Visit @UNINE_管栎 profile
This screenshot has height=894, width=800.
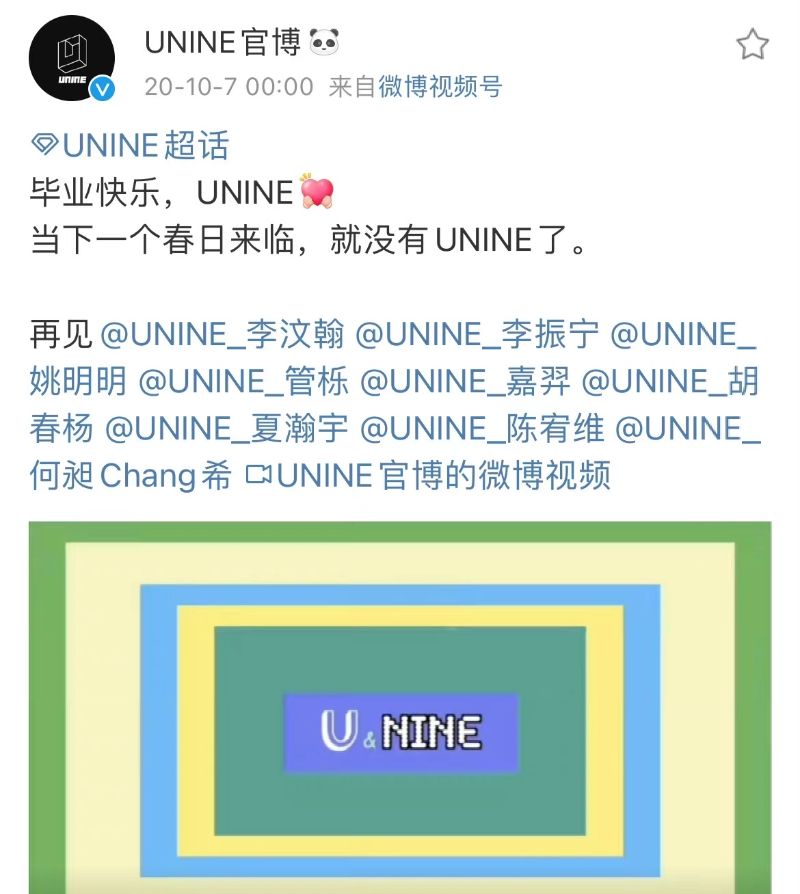pos(243,382)
